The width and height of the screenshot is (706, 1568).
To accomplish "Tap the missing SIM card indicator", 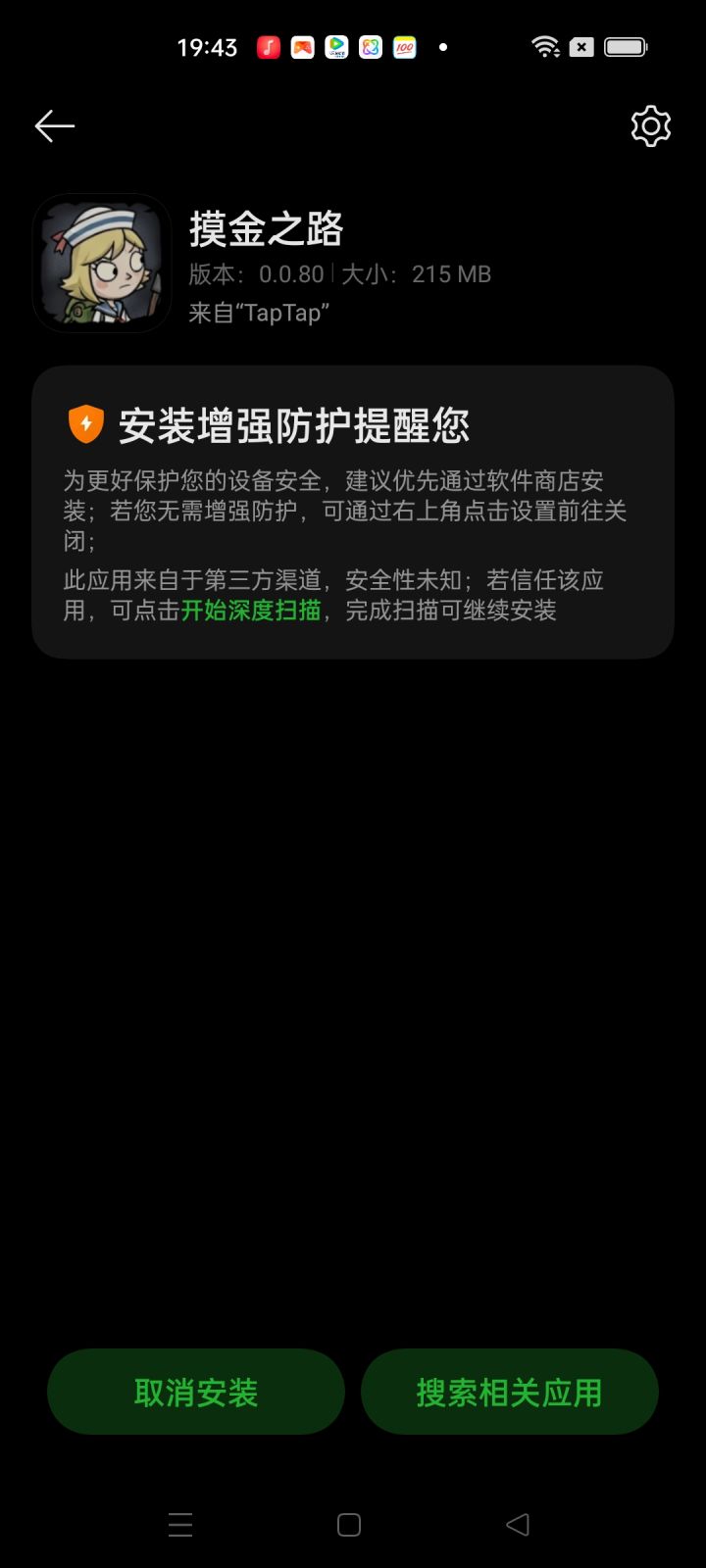I will click(x=580, y=46).
